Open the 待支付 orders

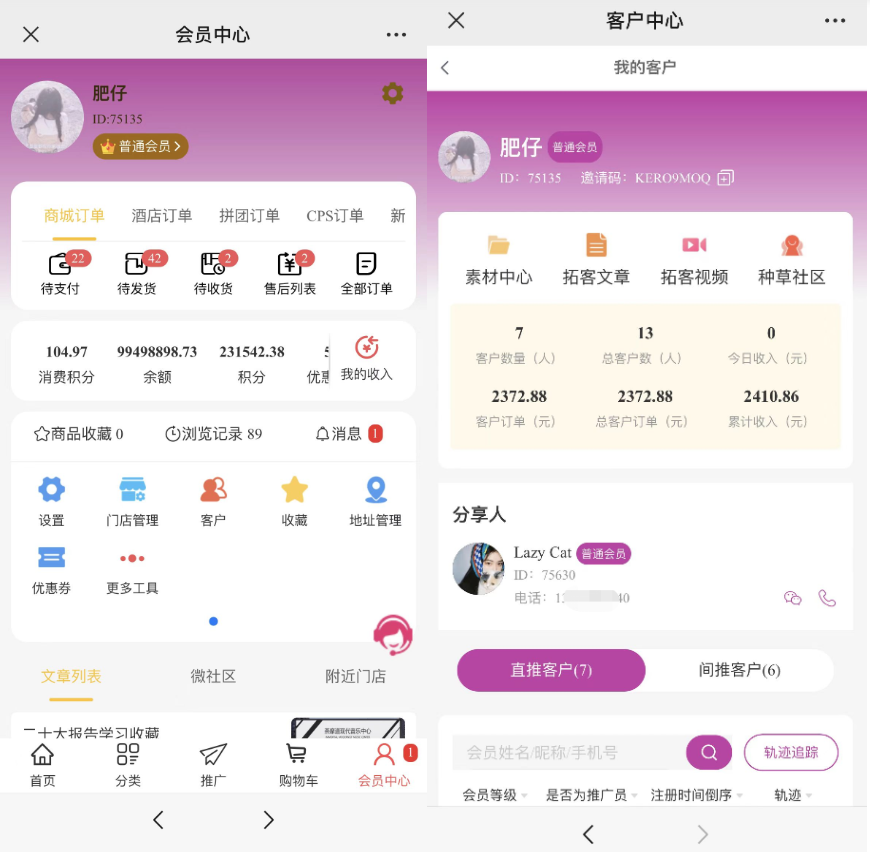pyautogui.click(x=60, y=274)
